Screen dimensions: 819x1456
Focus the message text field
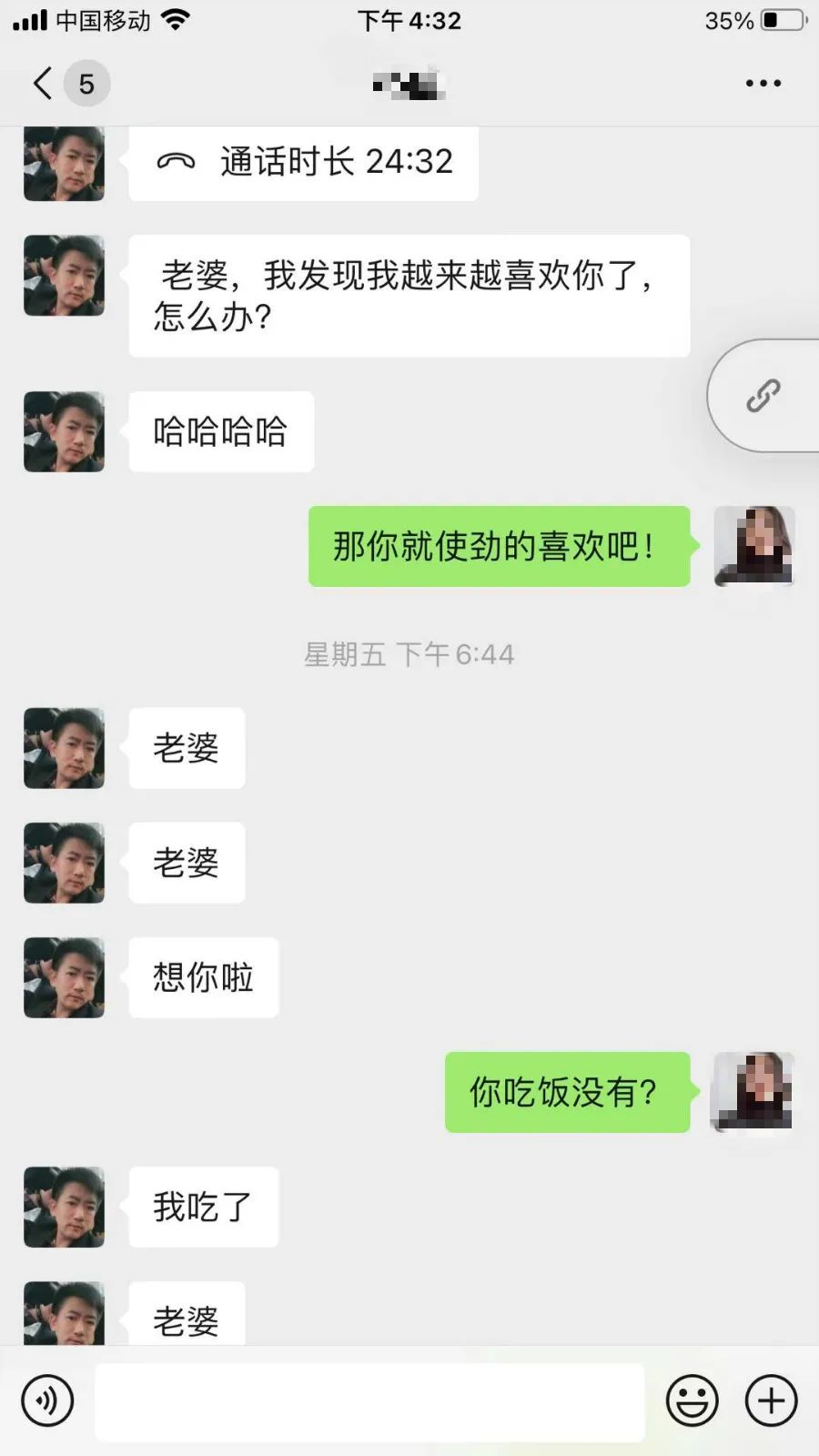click(369, 1401)
